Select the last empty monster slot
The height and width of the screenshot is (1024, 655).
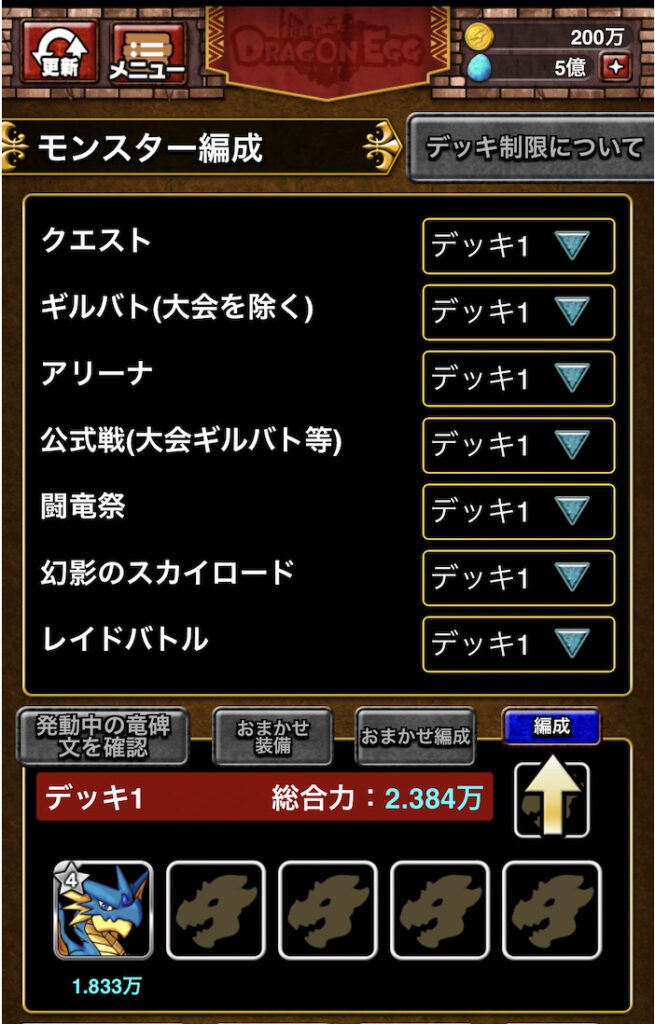tap(552, 910)
